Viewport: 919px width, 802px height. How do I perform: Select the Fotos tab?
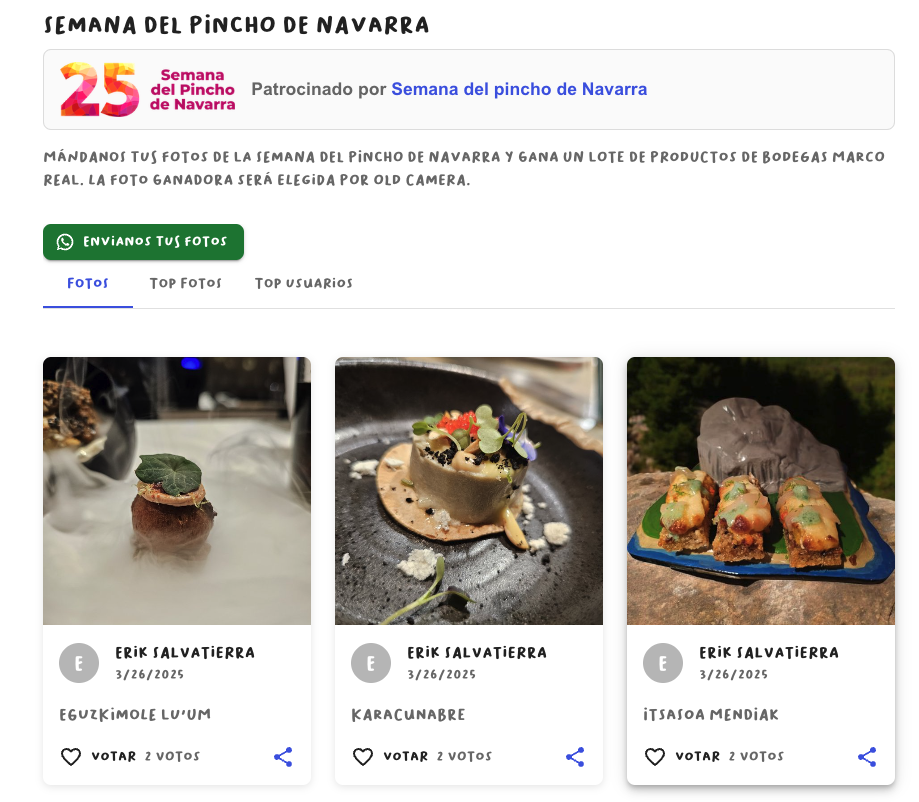[88, 283]
